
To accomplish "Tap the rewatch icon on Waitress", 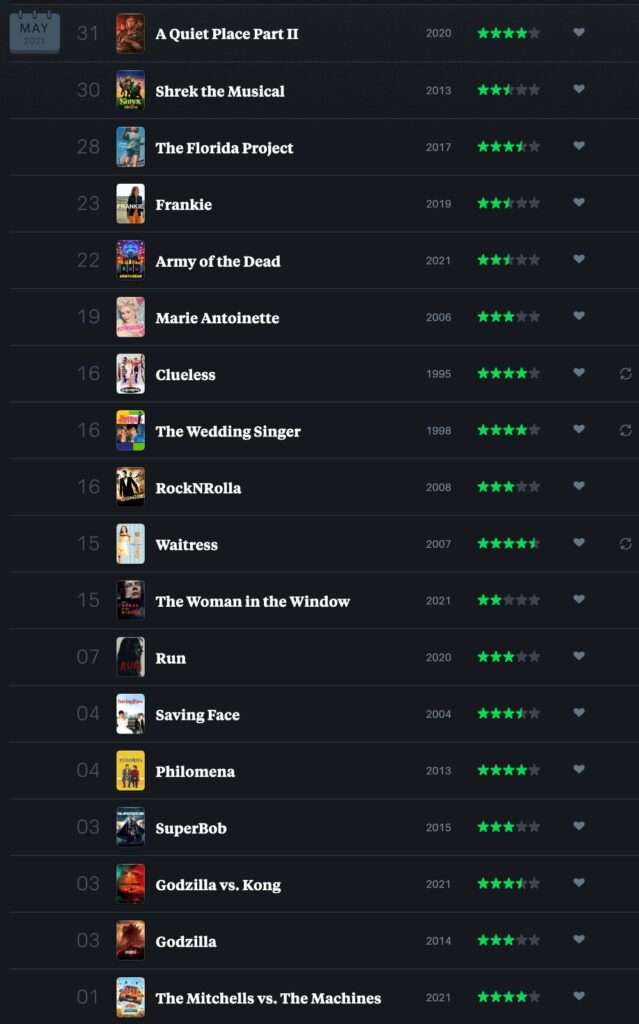I will pos(625,543).
